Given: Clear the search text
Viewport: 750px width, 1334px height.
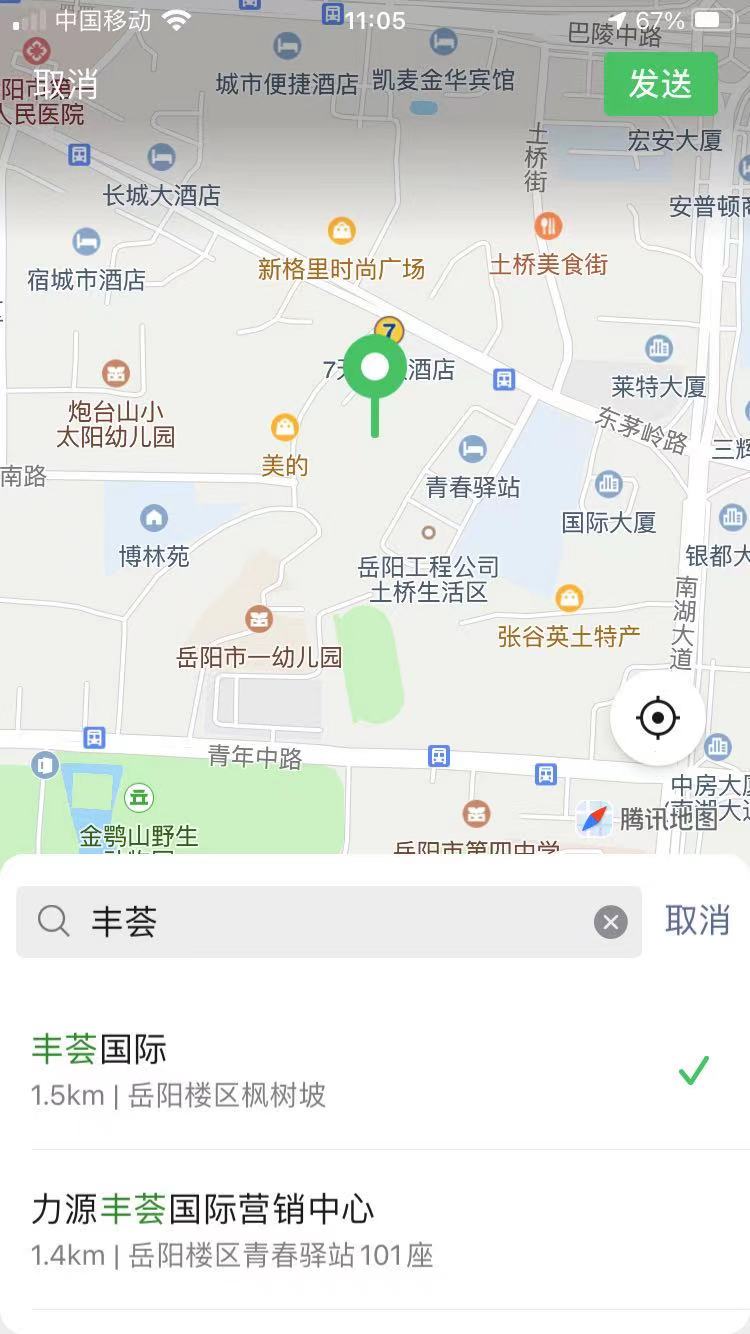Looking at the screenshot, I should coord(610,921).
